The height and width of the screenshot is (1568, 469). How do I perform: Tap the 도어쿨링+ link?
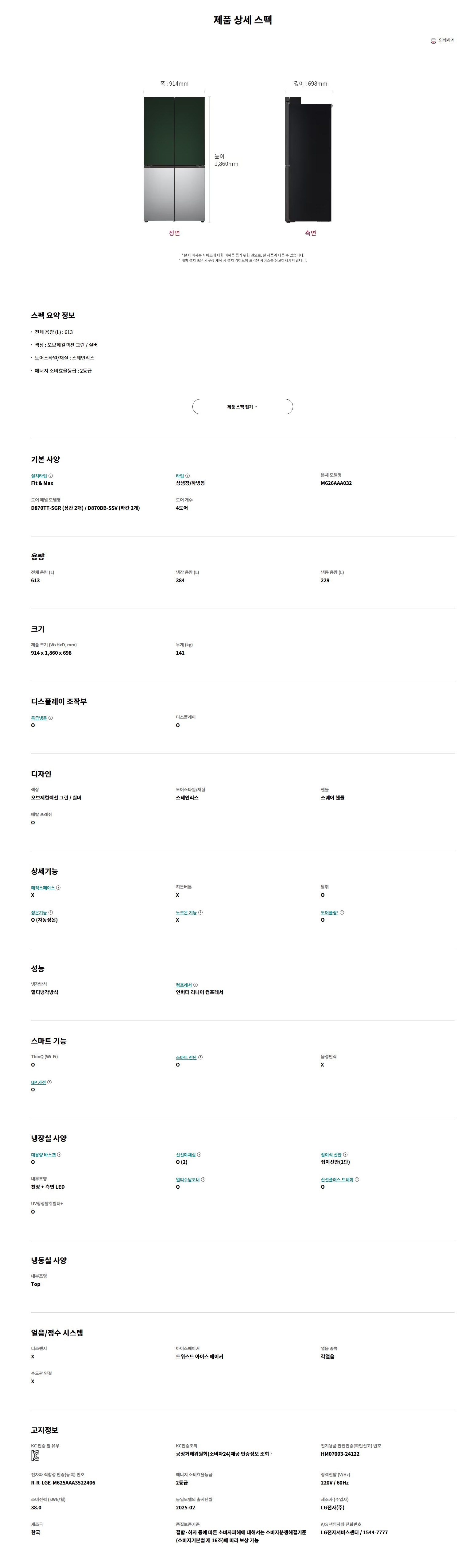[x=330, y=913]
